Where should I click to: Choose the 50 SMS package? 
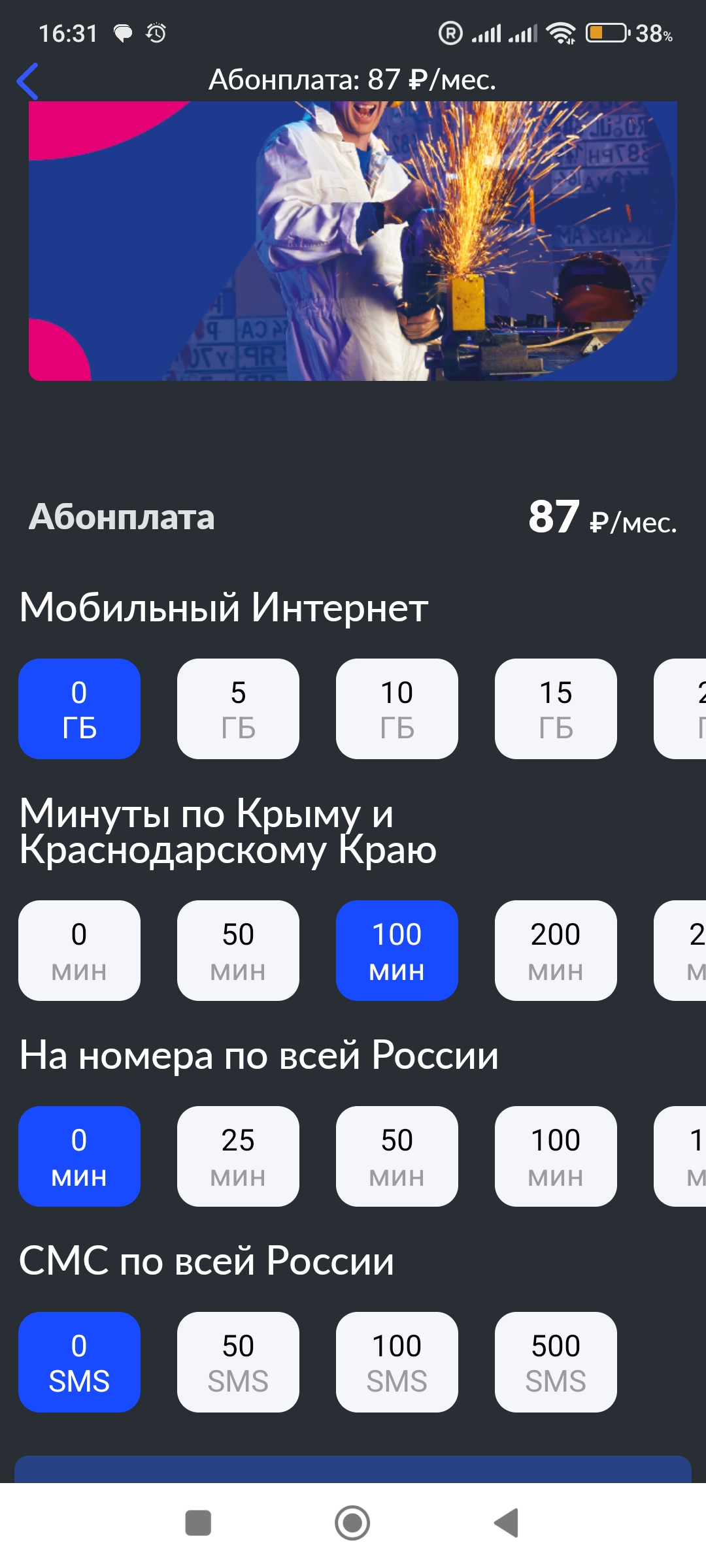[238, 1362]
